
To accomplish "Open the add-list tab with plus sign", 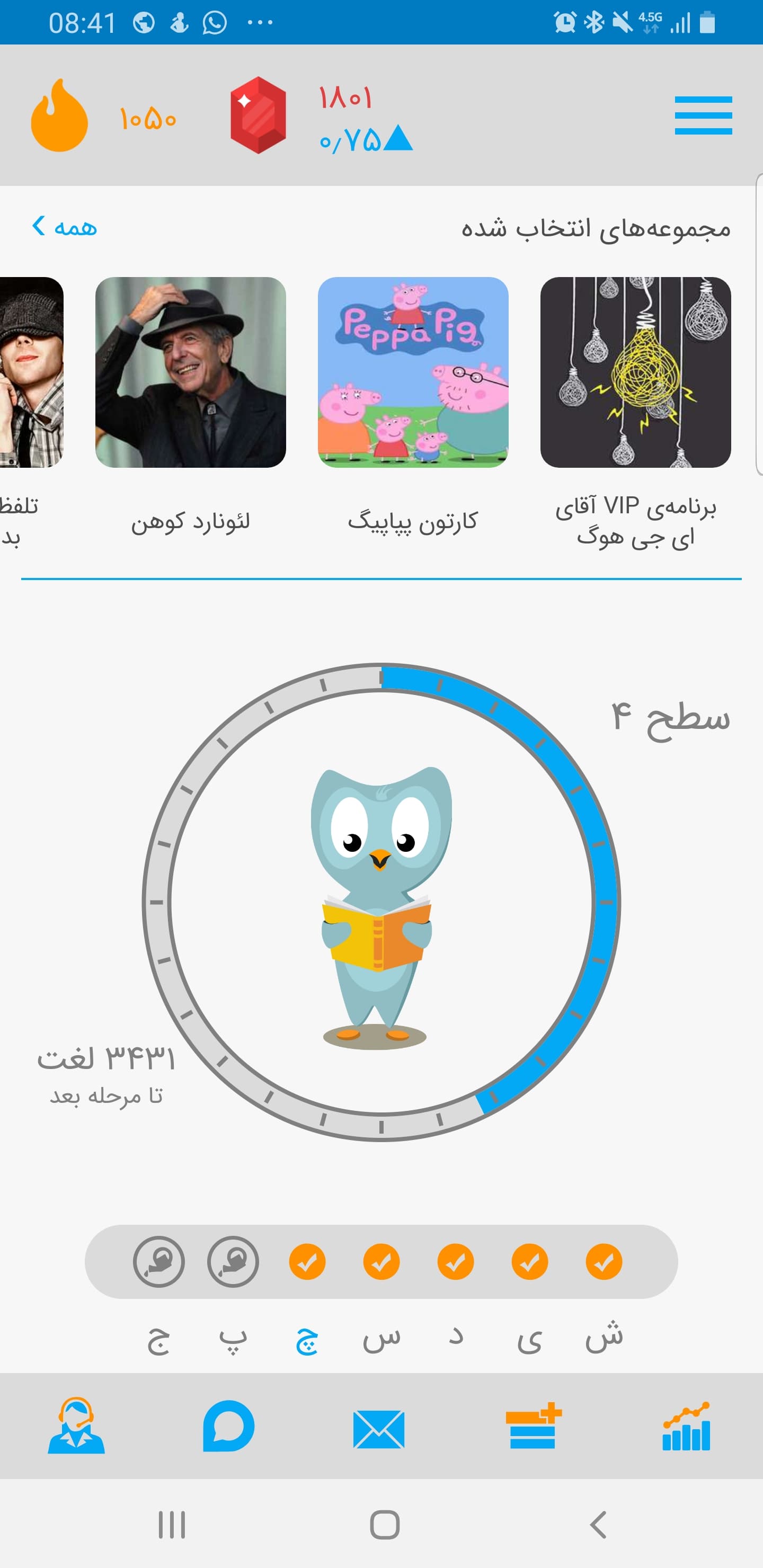I will tap(534, 1426).
